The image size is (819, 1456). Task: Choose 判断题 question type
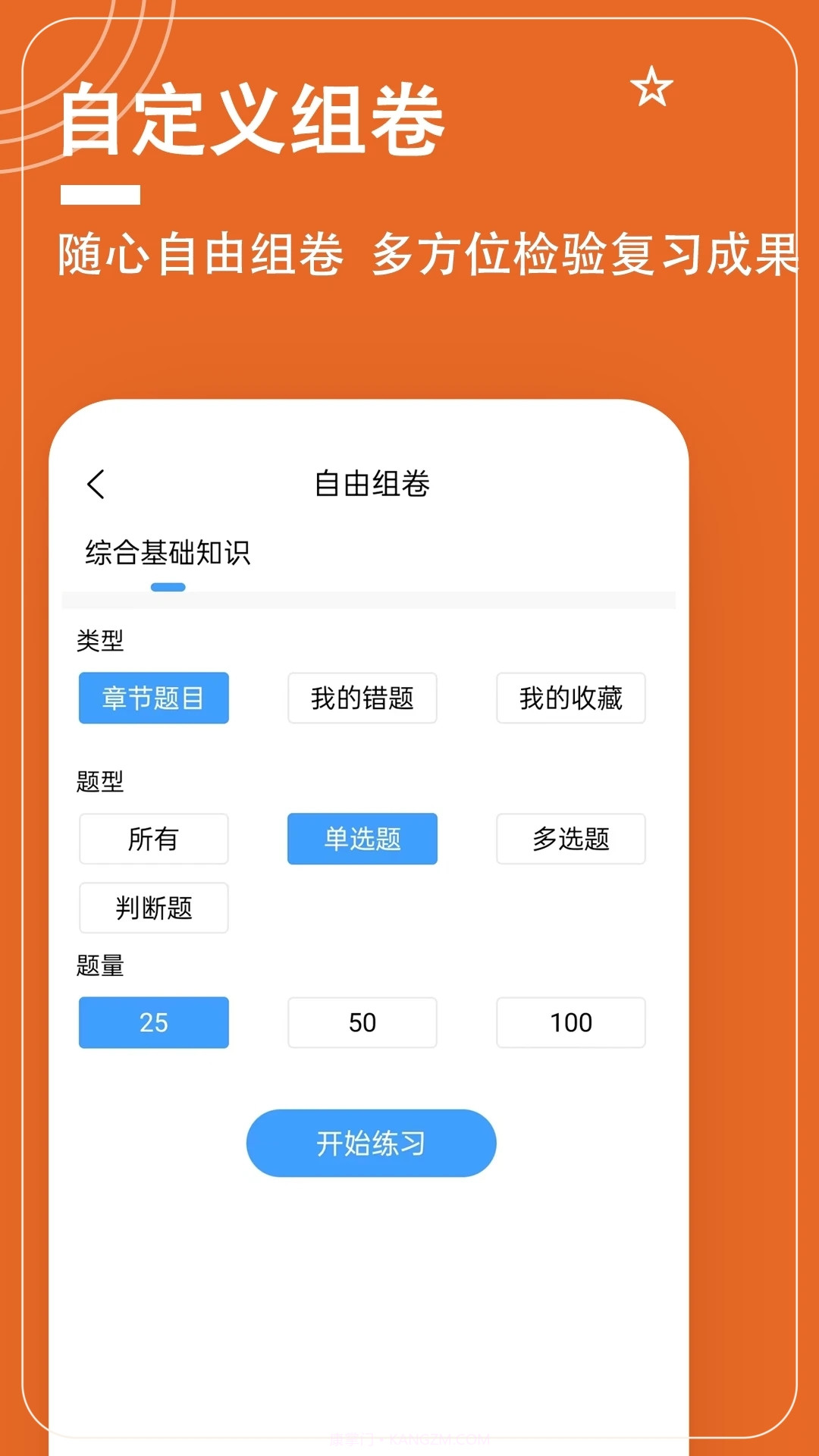click(153, 908)
